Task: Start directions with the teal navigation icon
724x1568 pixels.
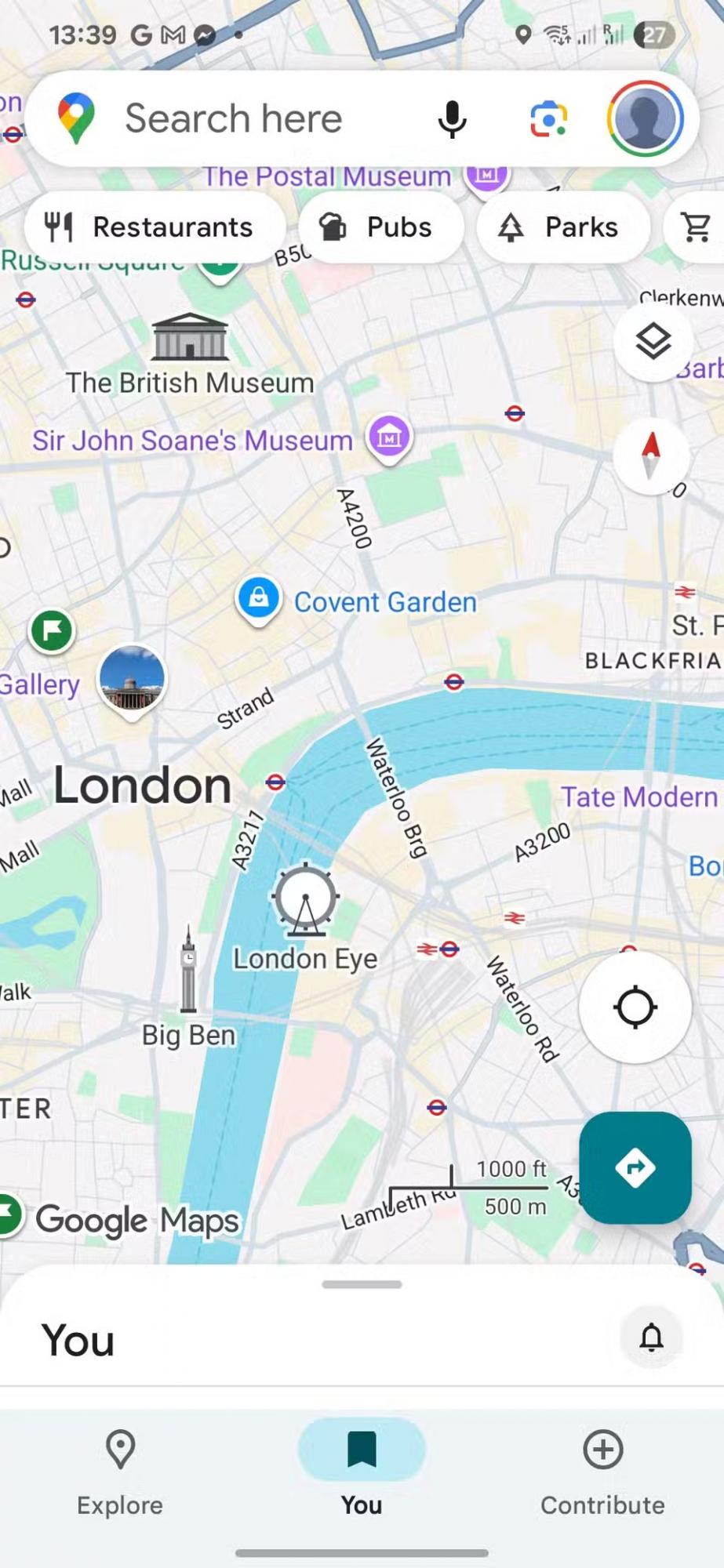Action: coord(635,1168)
